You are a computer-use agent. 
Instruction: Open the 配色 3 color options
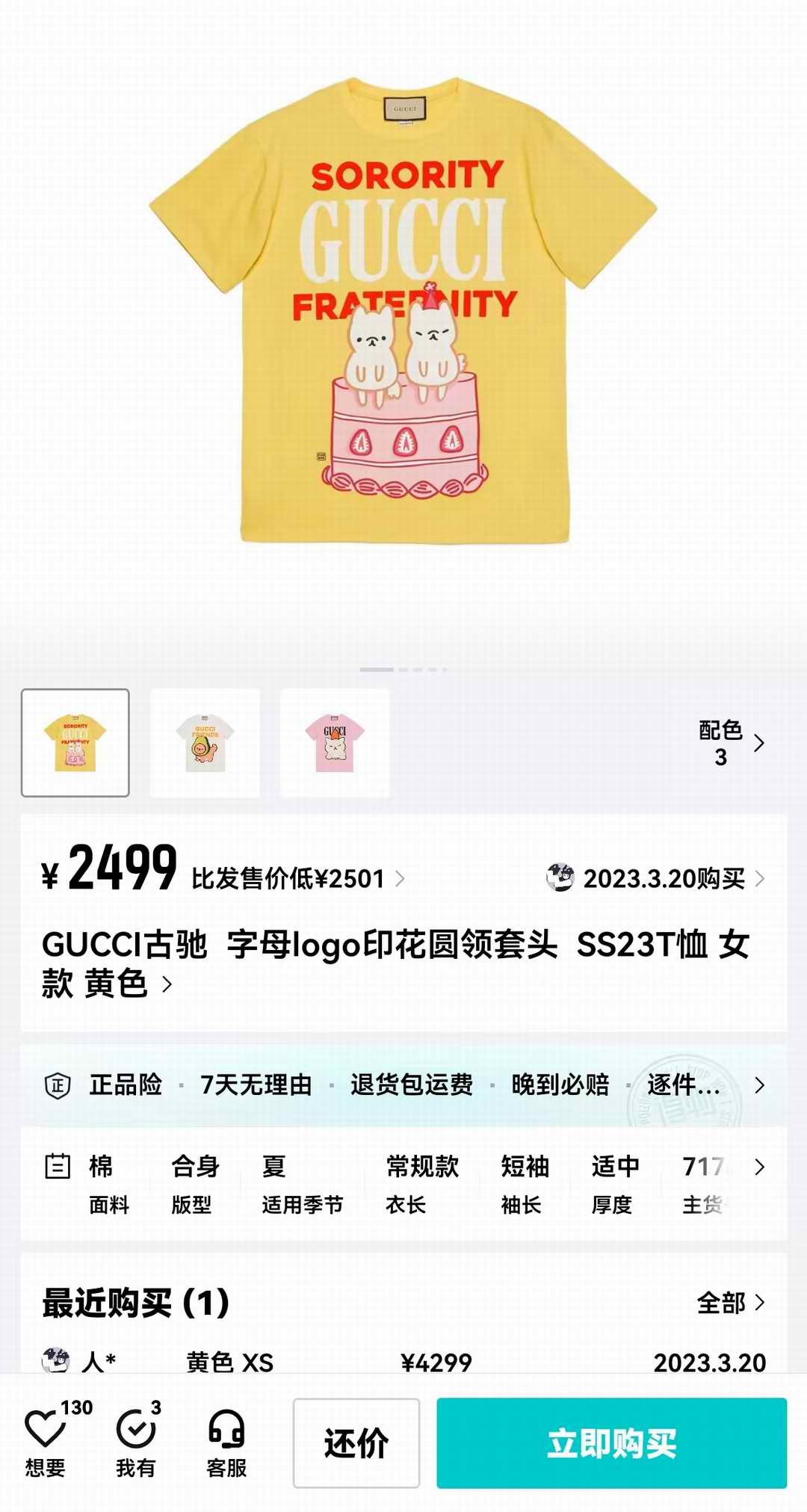pyautogui.click(x=731, y=743)
